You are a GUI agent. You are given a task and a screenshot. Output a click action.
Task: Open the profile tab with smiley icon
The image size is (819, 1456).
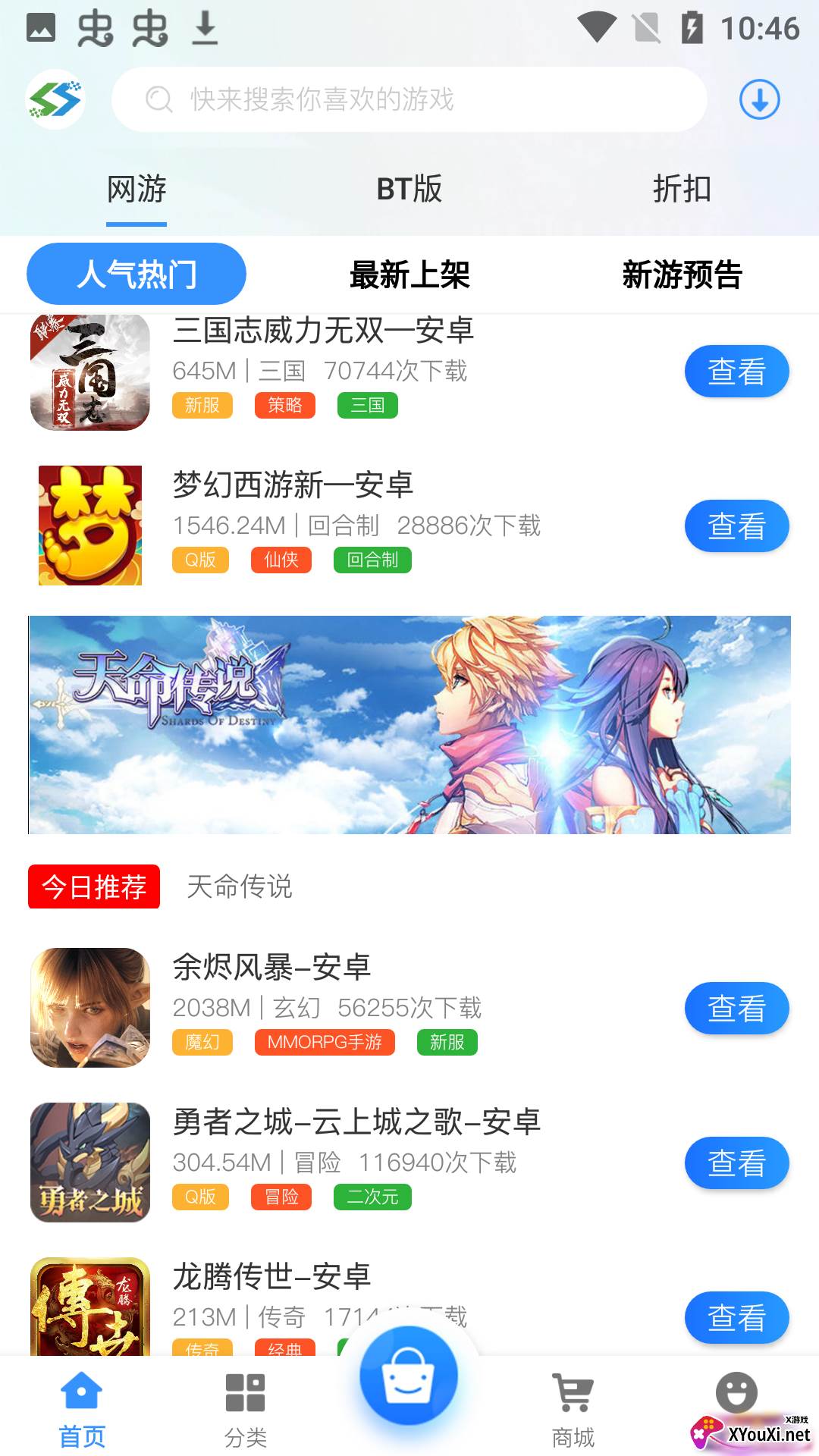(x=736, y=1394)
